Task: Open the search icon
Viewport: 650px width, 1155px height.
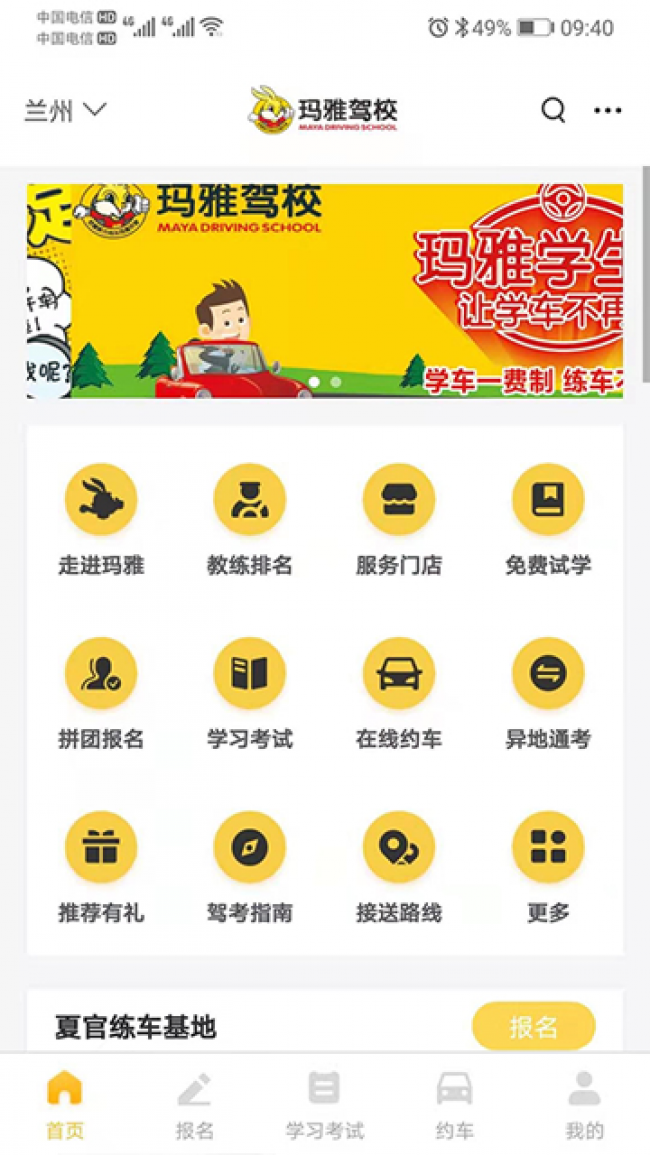Action: (x=553, y=110)
